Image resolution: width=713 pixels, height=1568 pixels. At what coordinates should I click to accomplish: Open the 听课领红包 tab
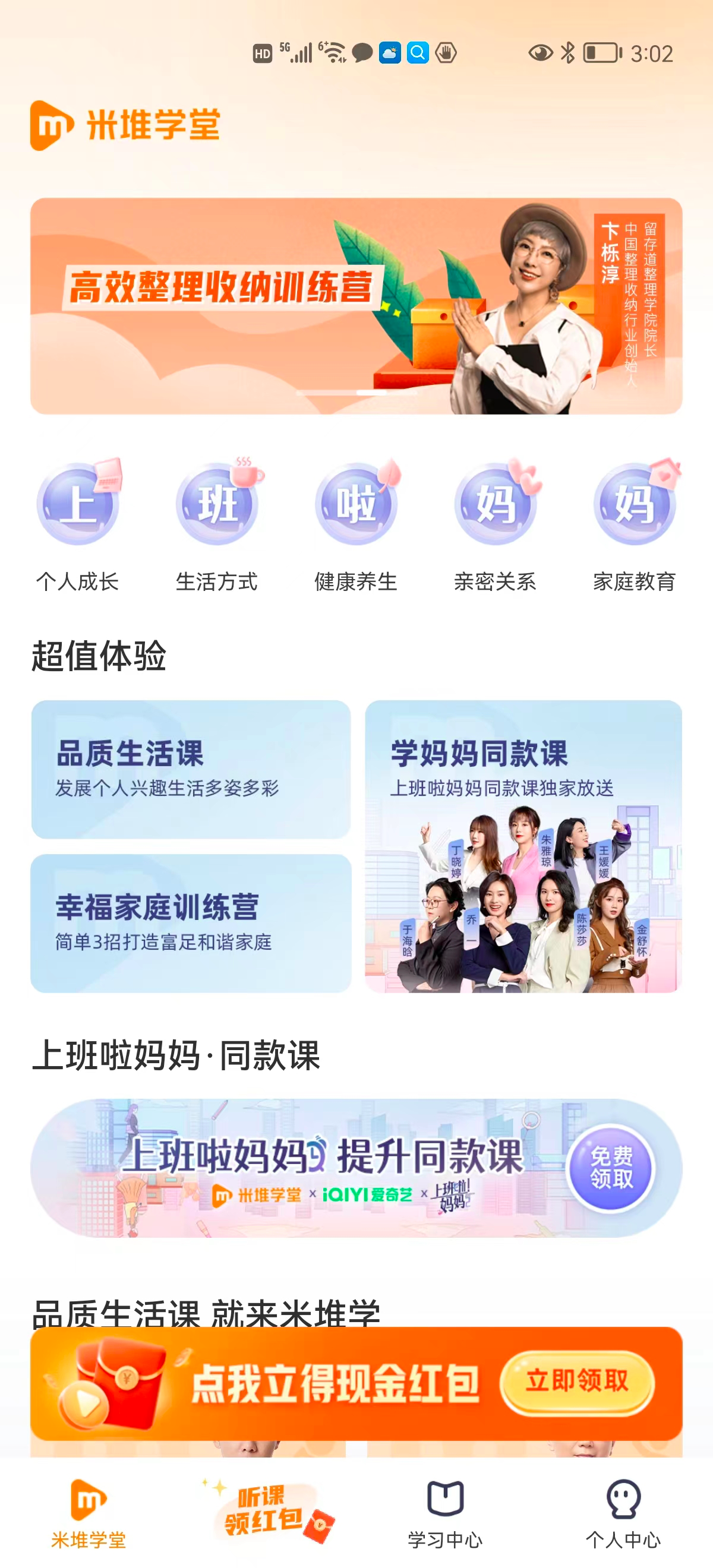tap(268, 1512)
